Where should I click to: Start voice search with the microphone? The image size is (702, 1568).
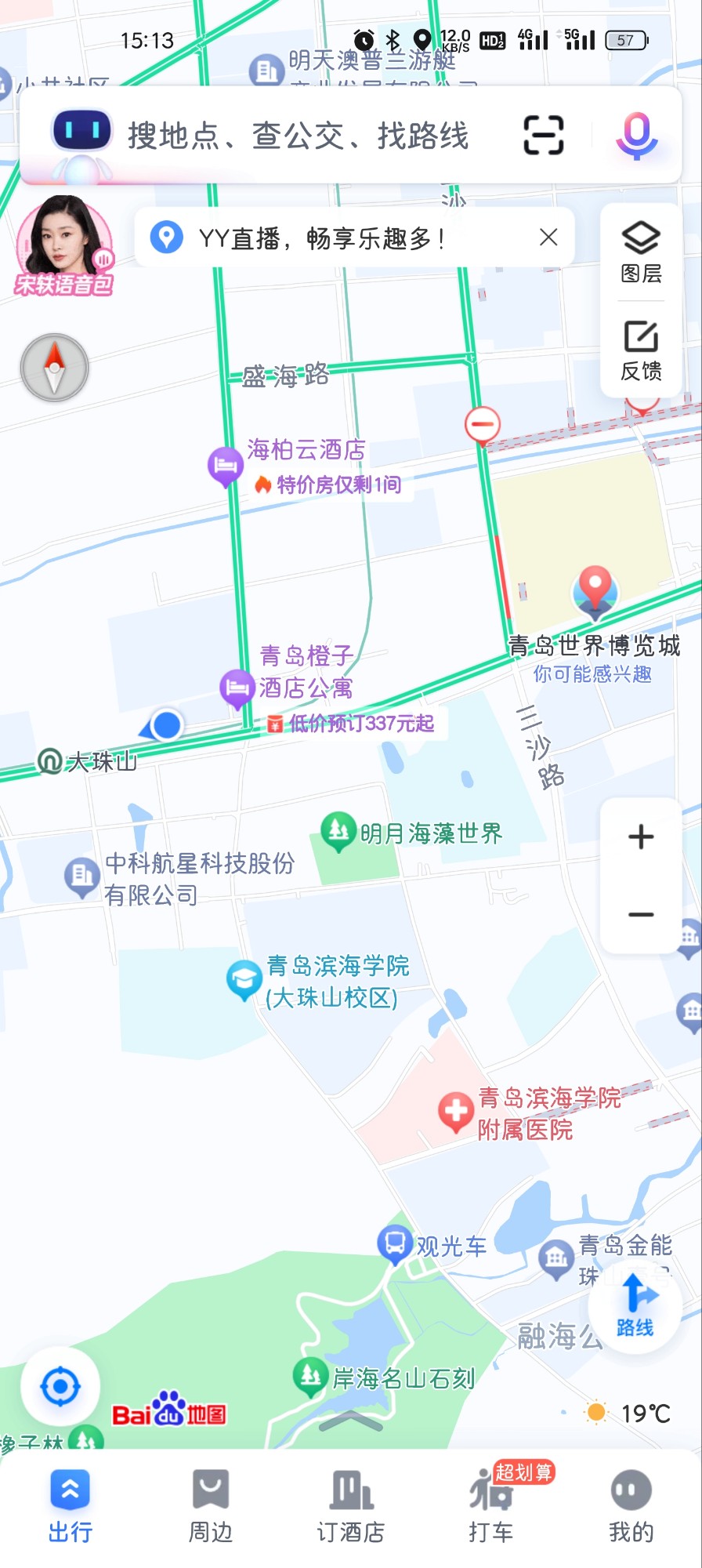click(x=636, y=135)
